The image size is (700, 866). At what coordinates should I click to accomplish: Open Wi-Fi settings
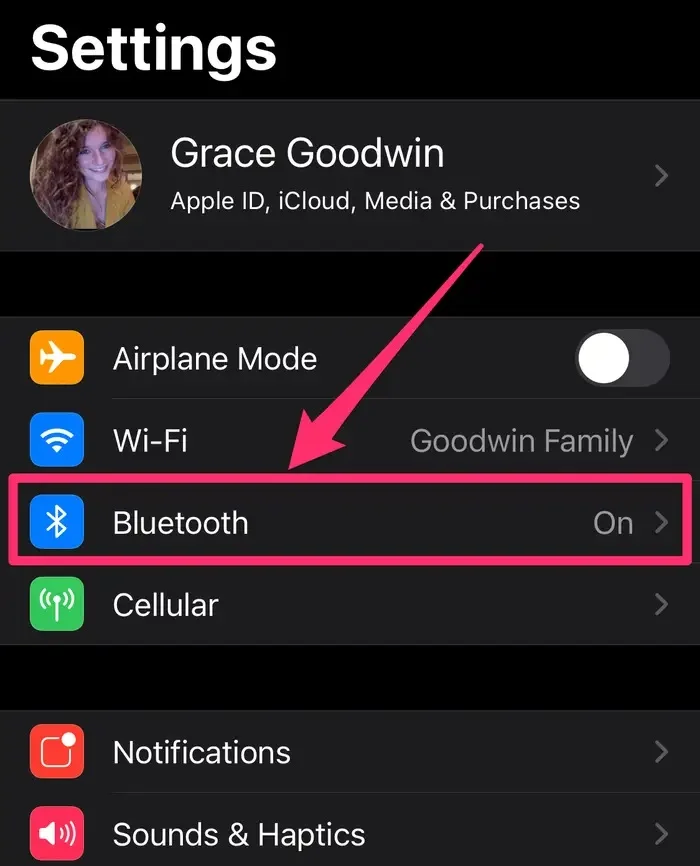[350, 441]
